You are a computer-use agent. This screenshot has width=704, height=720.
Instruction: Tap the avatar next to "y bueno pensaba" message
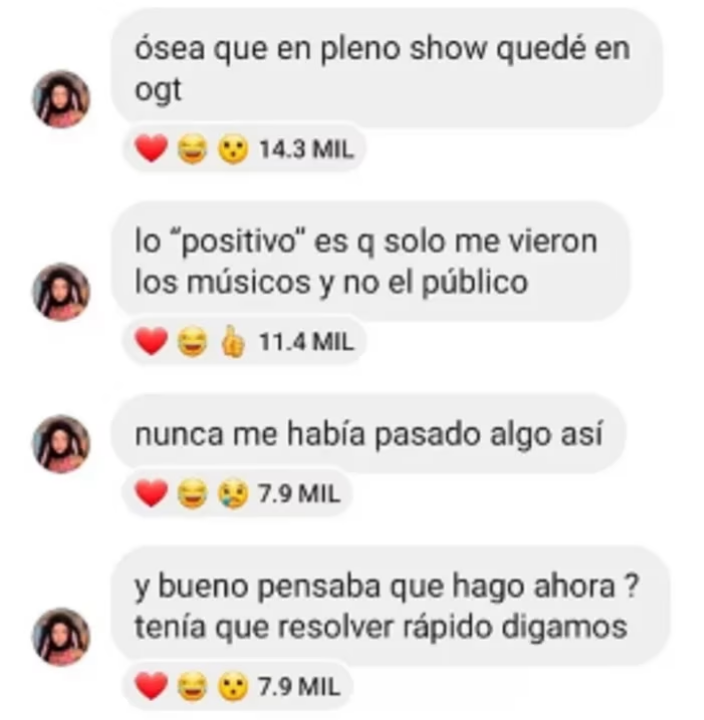point(62,636)
